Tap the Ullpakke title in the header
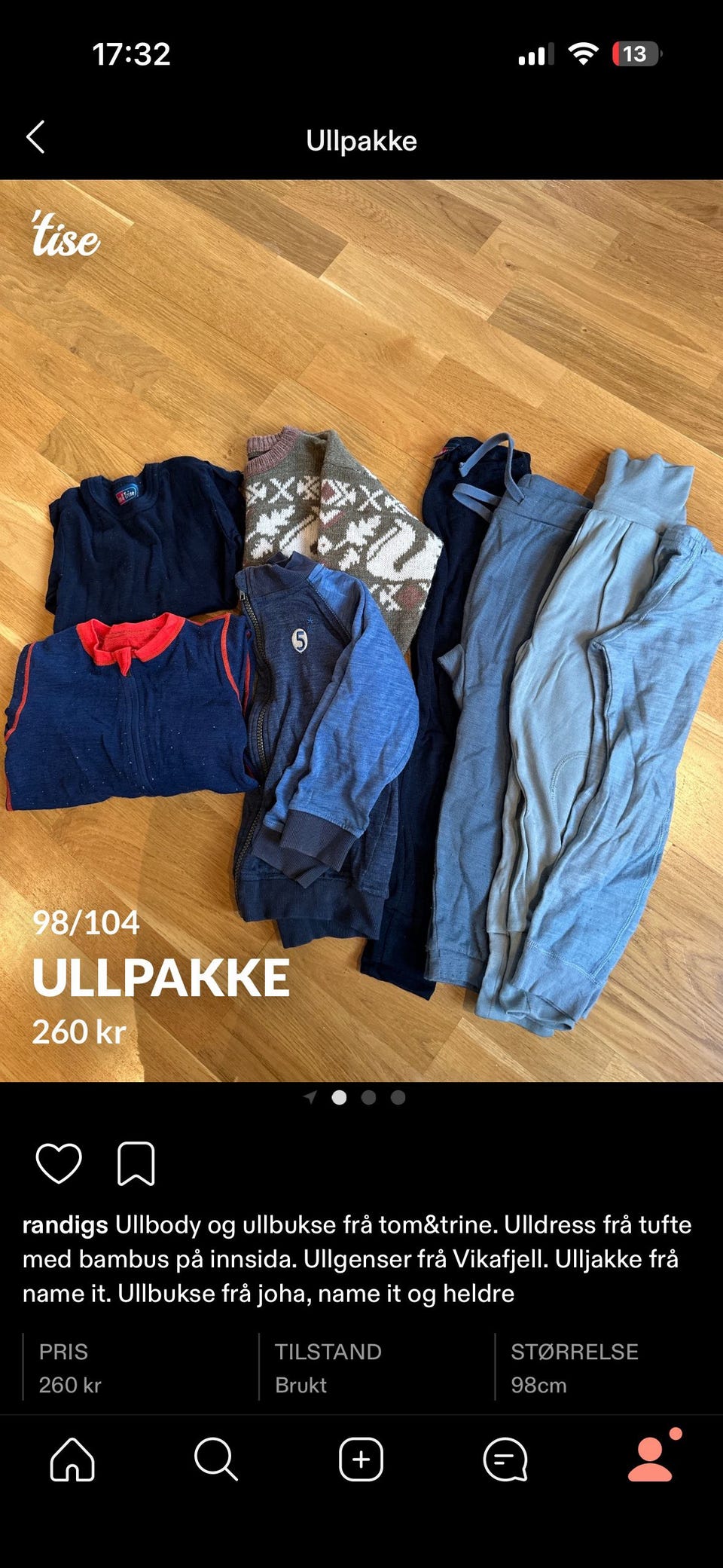This screenshot has width=723, height=1568. [x=361, y=140]
